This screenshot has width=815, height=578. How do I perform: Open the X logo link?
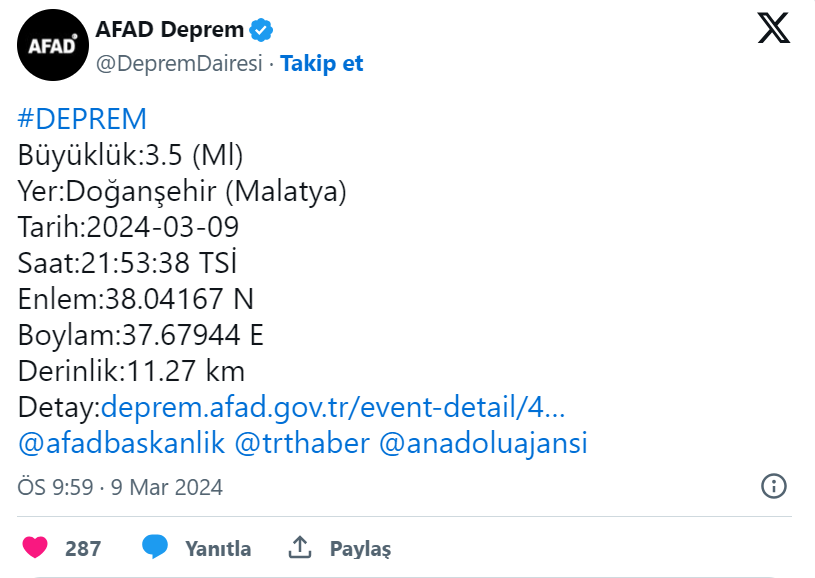pyautogui.click(x=773, y=31)
